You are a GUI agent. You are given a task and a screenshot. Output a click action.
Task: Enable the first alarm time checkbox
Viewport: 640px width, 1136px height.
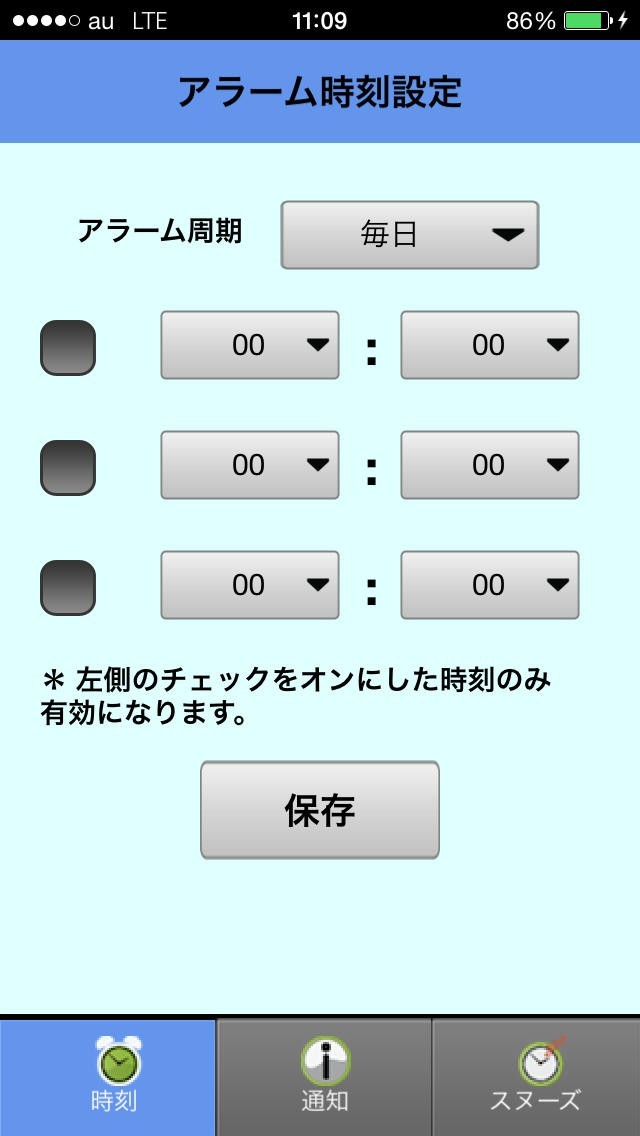(x=68, y=347)
